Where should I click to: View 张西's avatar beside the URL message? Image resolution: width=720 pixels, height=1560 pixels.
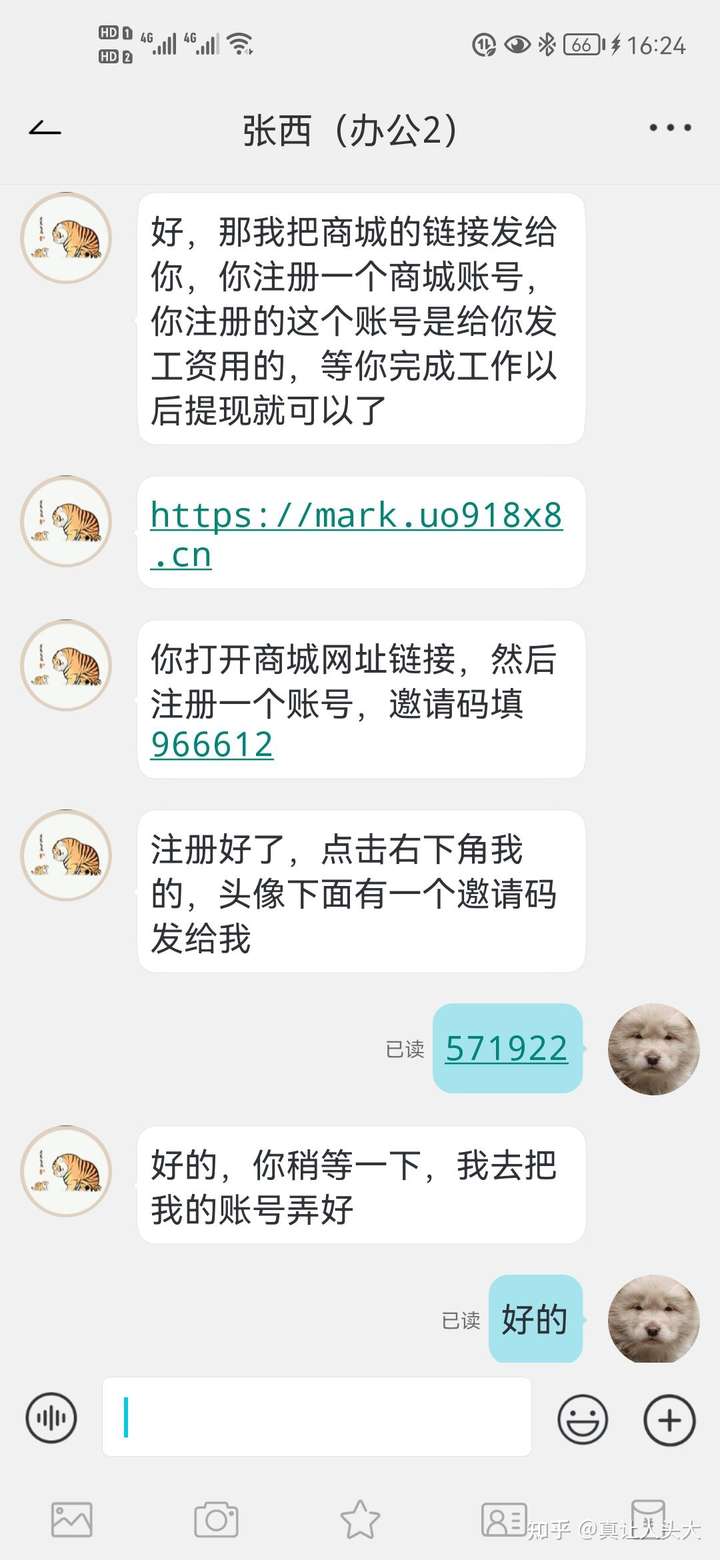[x=66, y=522]
